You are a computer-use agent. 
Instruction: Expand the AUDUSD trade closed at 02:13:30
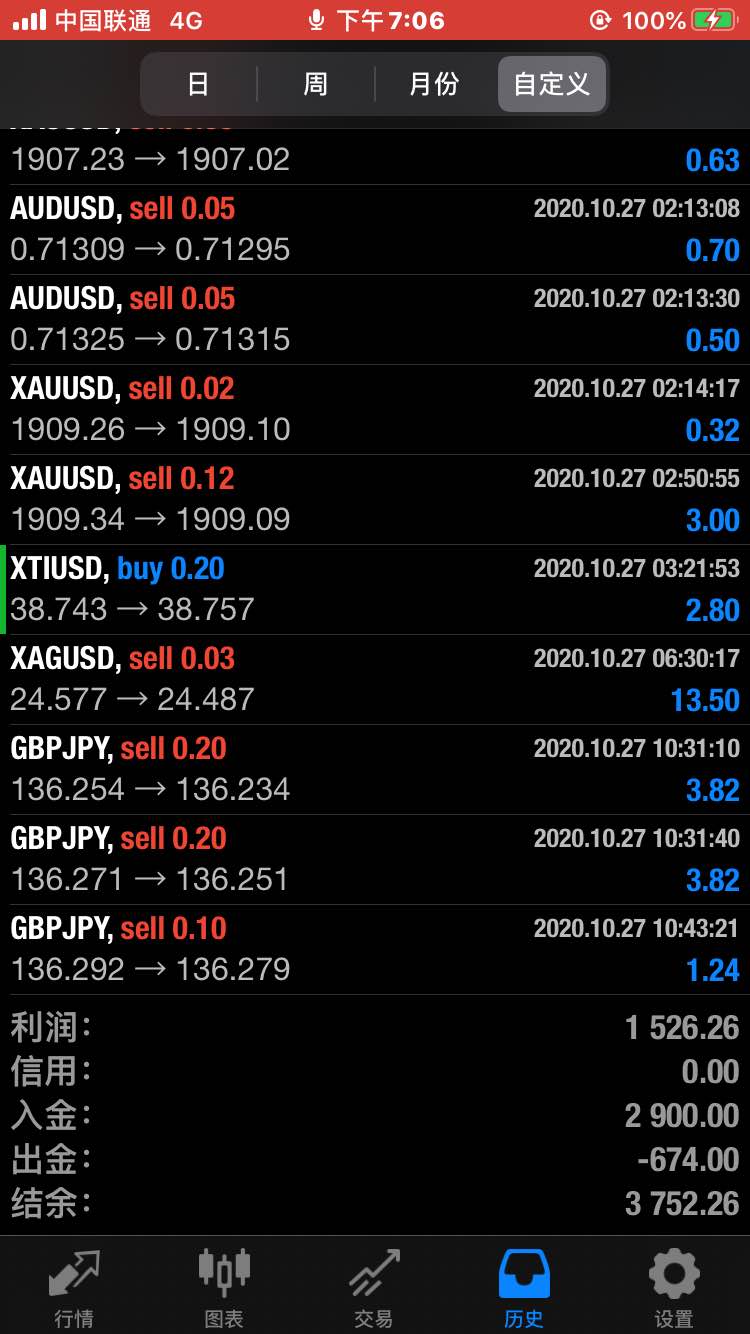tap(375, 320)
